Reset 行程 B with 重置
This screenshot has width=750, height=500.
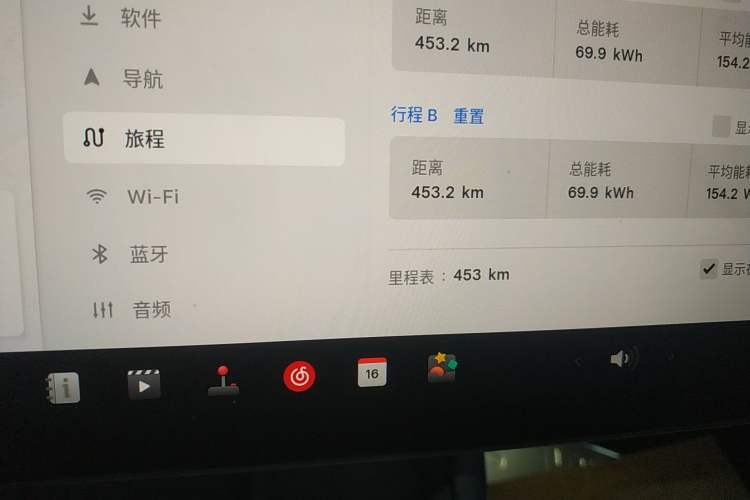[x=468, y=116]
